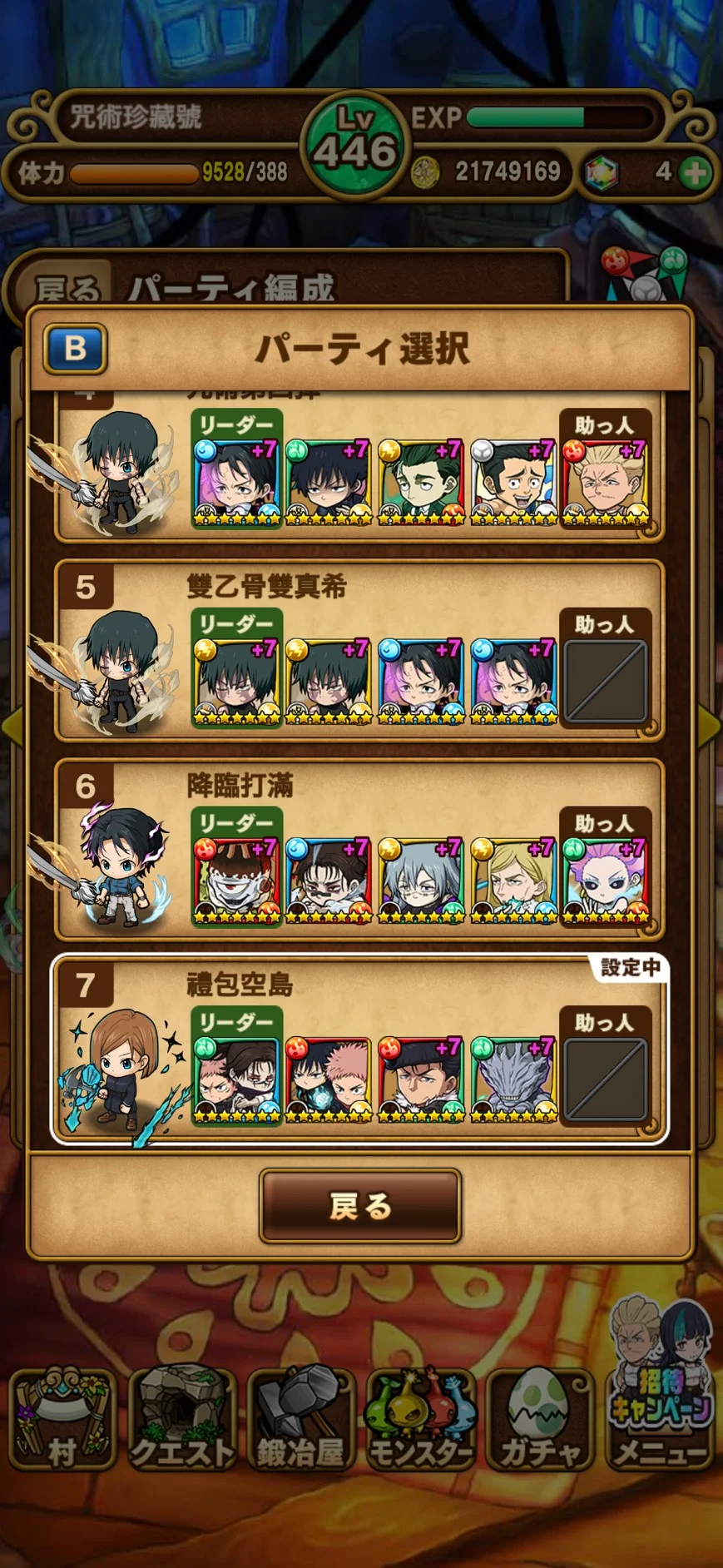Select party 5 雙乙骨雙真希
723x1568 pixels.
tap(359, 651)
